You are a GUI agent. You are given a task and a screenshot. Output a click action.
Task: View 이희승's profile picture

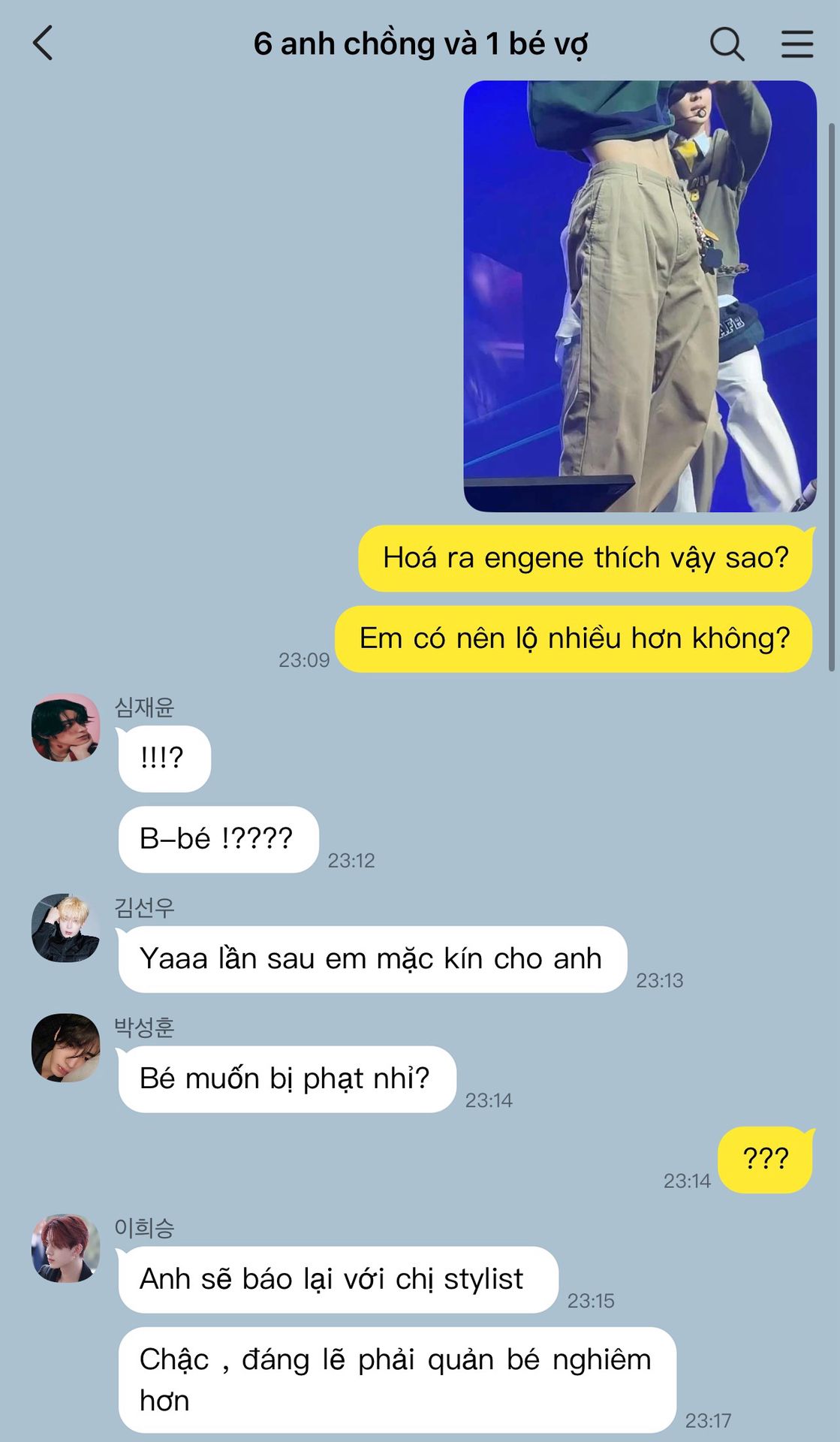tap(65, 1248)
